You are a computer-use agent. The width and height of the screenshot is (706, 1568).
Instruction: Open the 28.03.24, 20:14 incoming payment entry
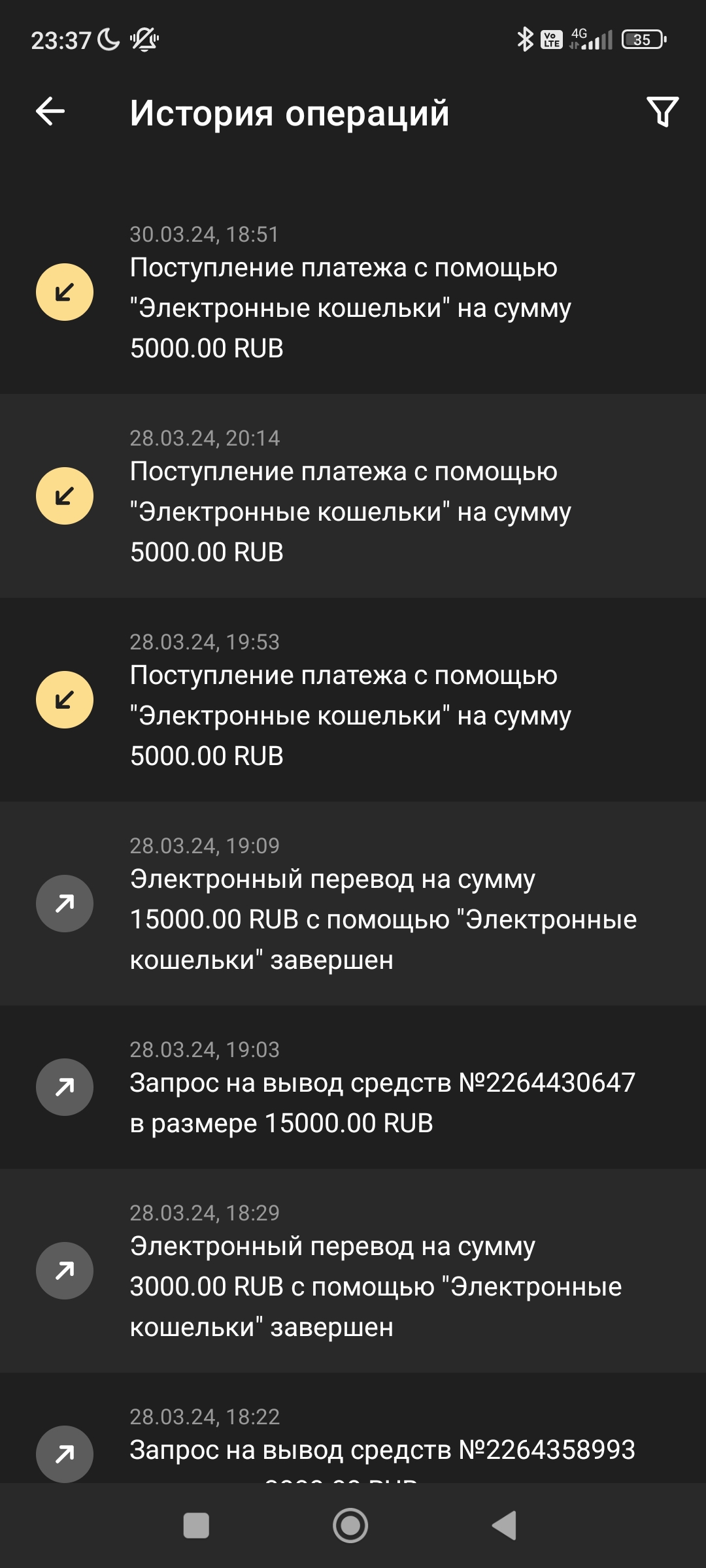pos(353,496)
